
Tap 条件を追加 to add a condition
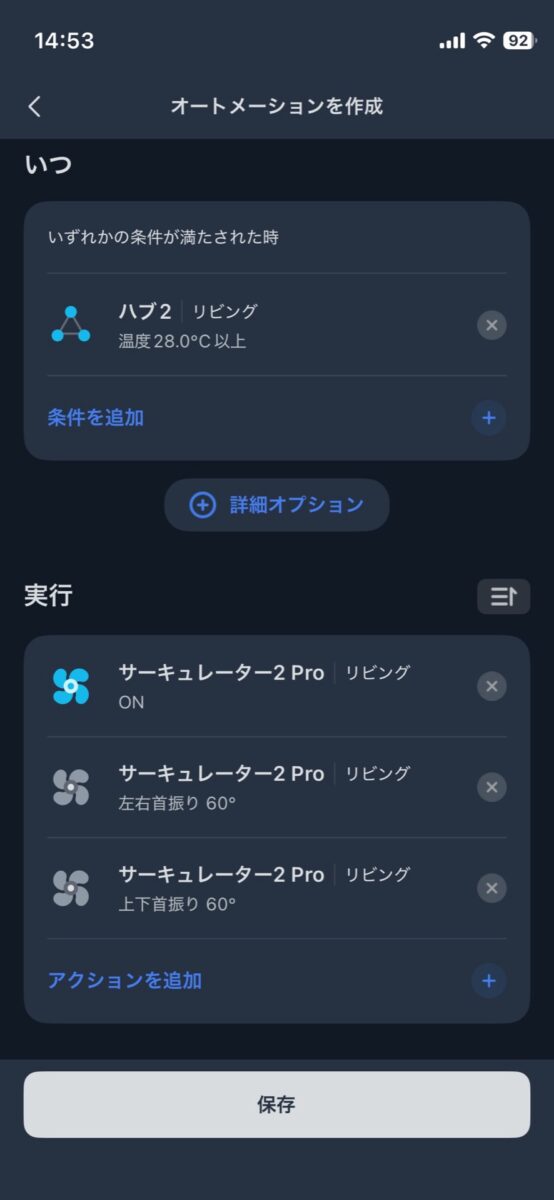pos(96,418)
